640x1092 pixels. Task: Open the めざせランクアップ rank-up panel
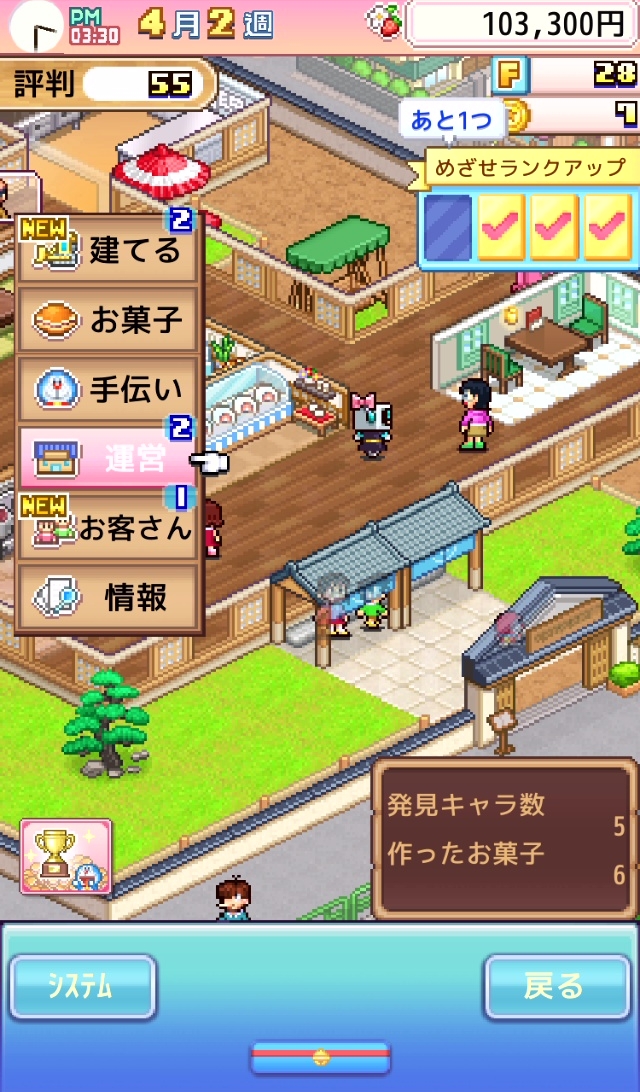[528, 212]
